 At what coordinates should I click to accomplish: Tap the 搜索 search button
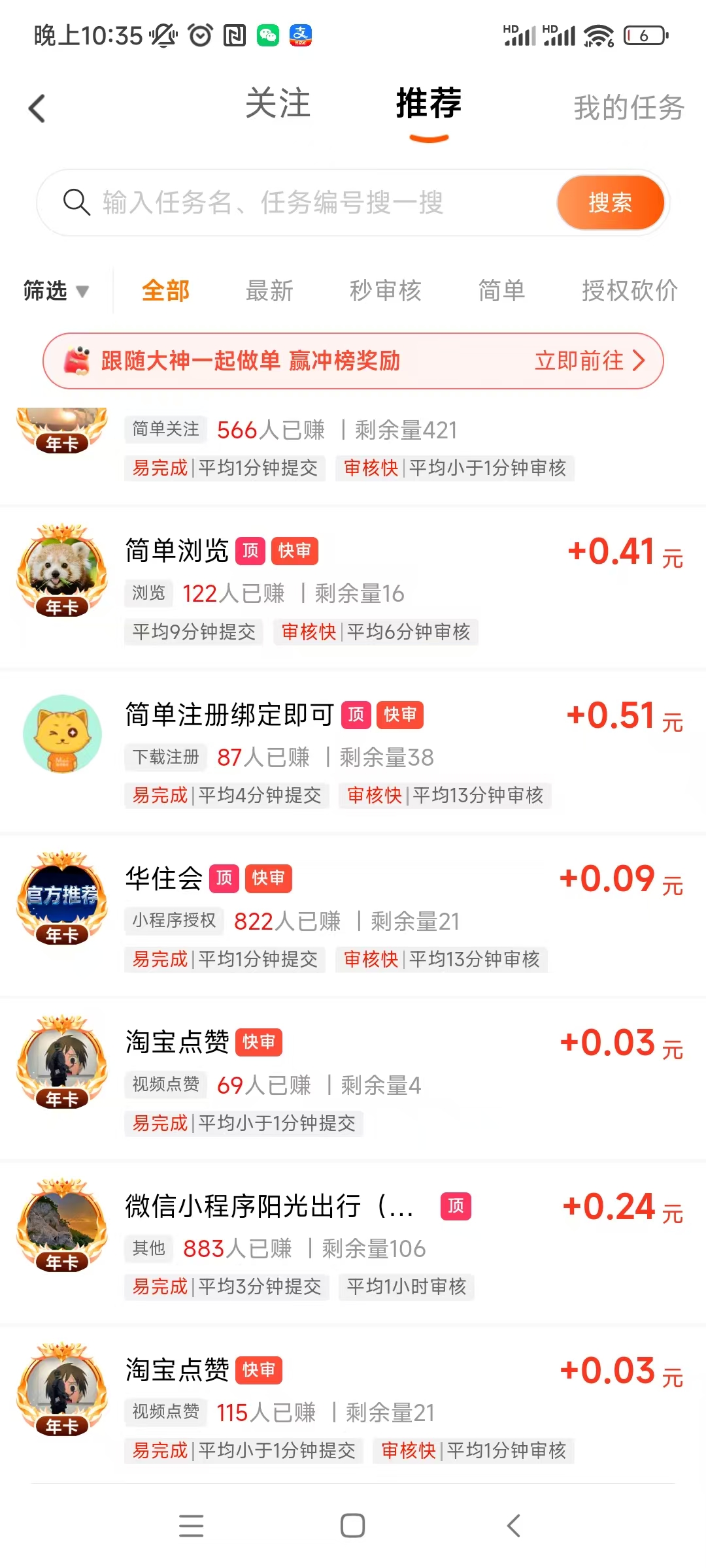(x=610, y=203)
